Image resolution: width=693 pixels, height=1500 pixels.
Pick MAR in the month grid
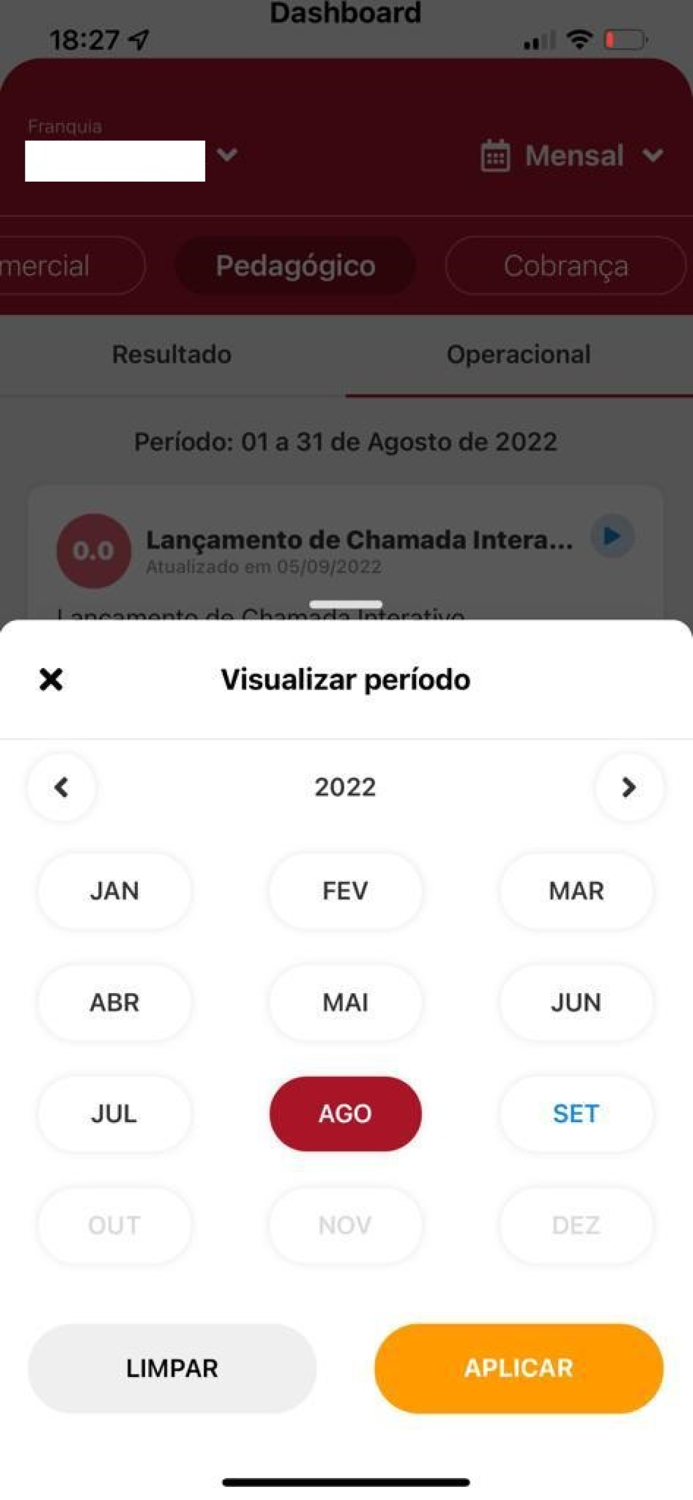(x=576, y=891)
